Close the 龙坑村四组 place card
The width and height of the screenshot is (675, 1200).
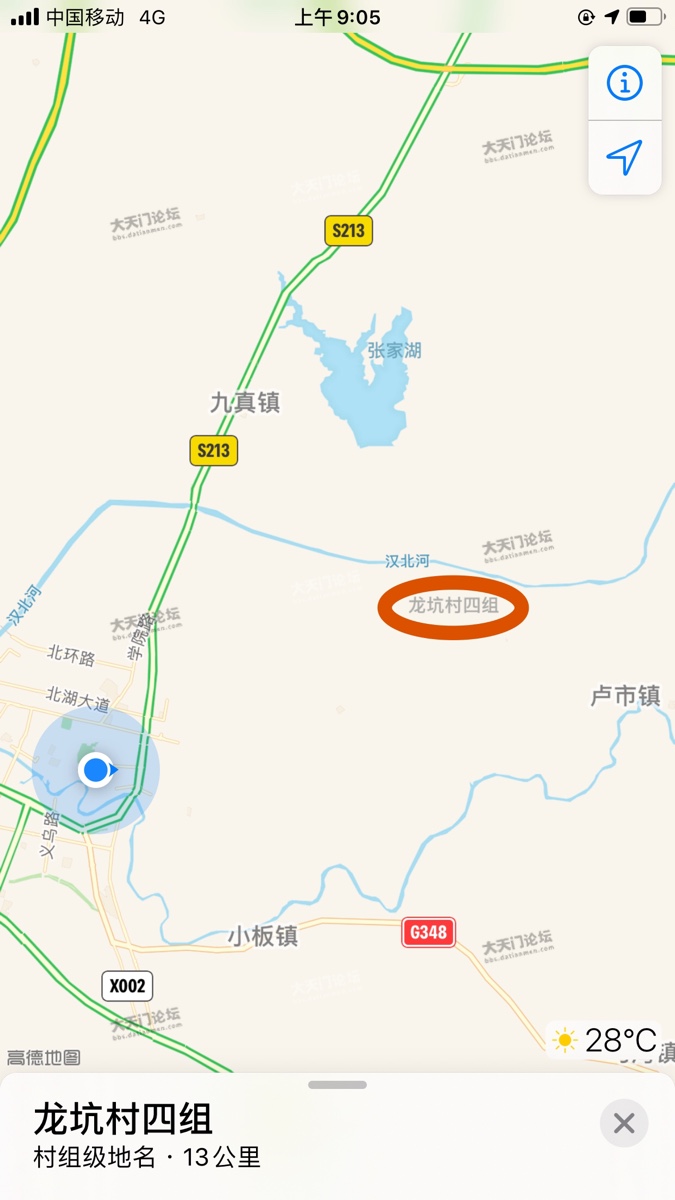(x=624, y=1123)
